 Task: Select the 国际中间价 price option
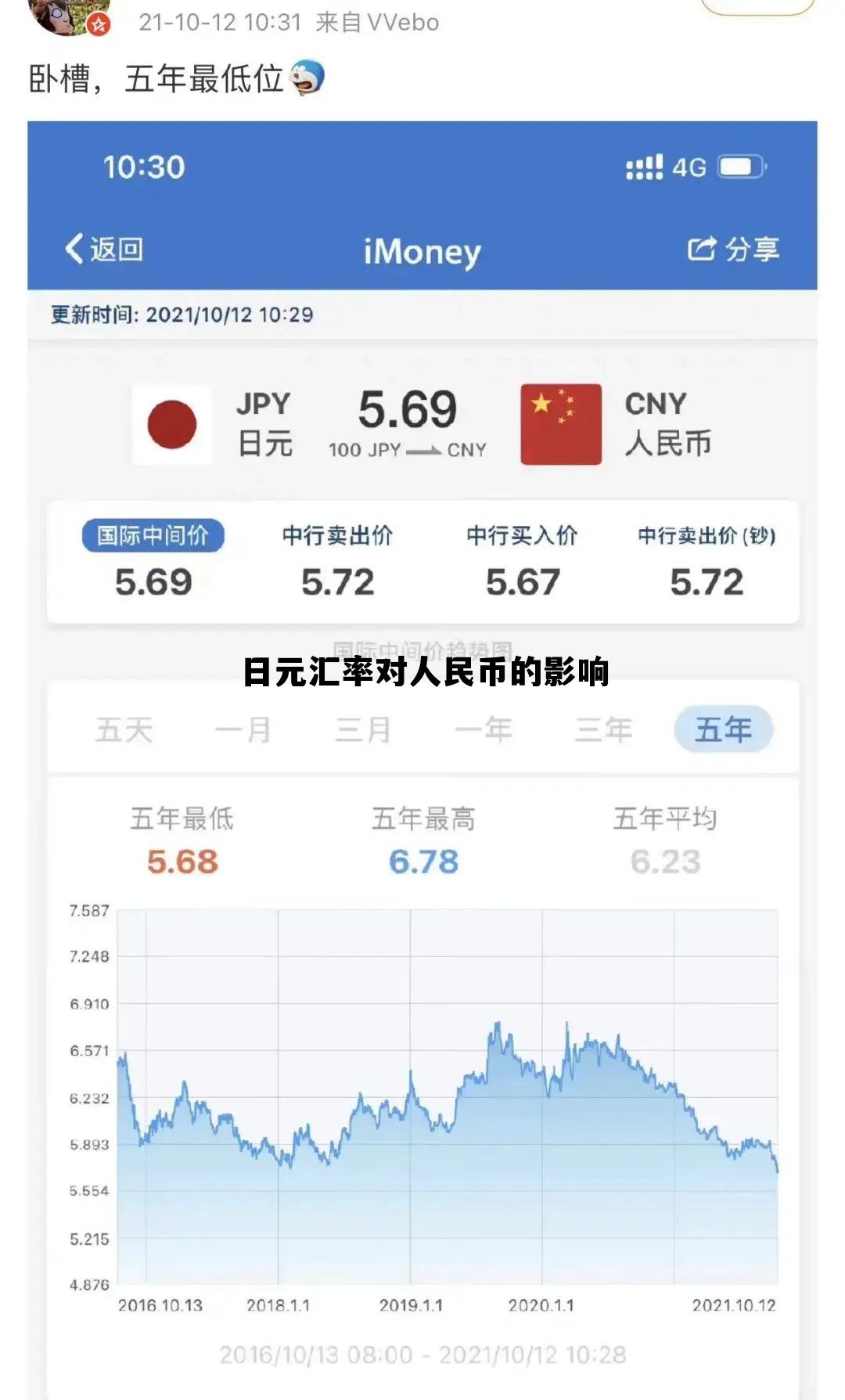pyautogui.click(x=153, y=536)
